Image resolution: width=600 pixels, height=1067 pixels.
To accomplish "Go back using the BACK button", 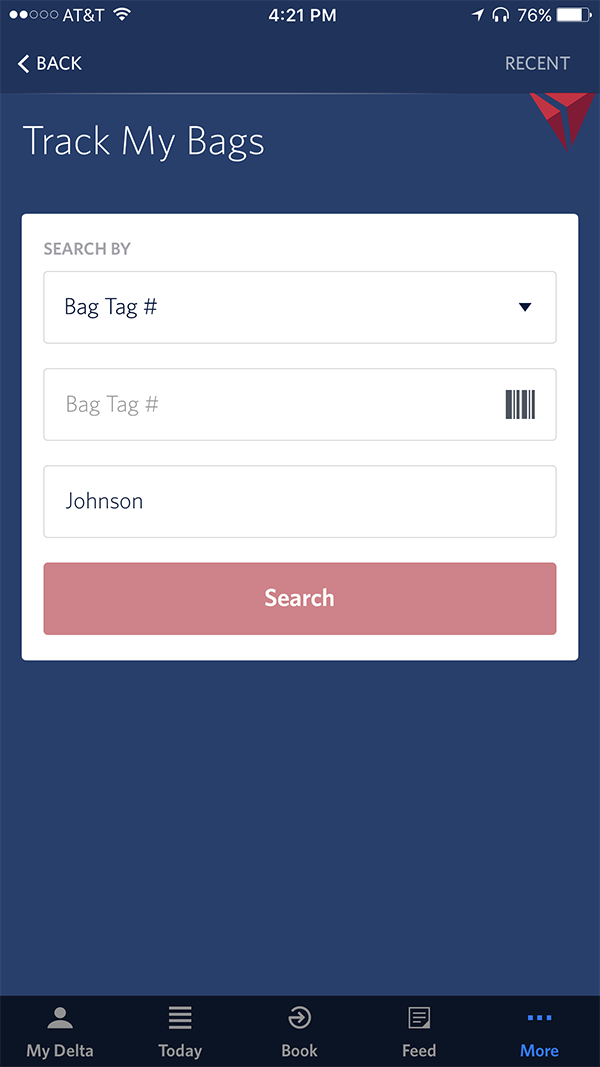I will 50,63.
